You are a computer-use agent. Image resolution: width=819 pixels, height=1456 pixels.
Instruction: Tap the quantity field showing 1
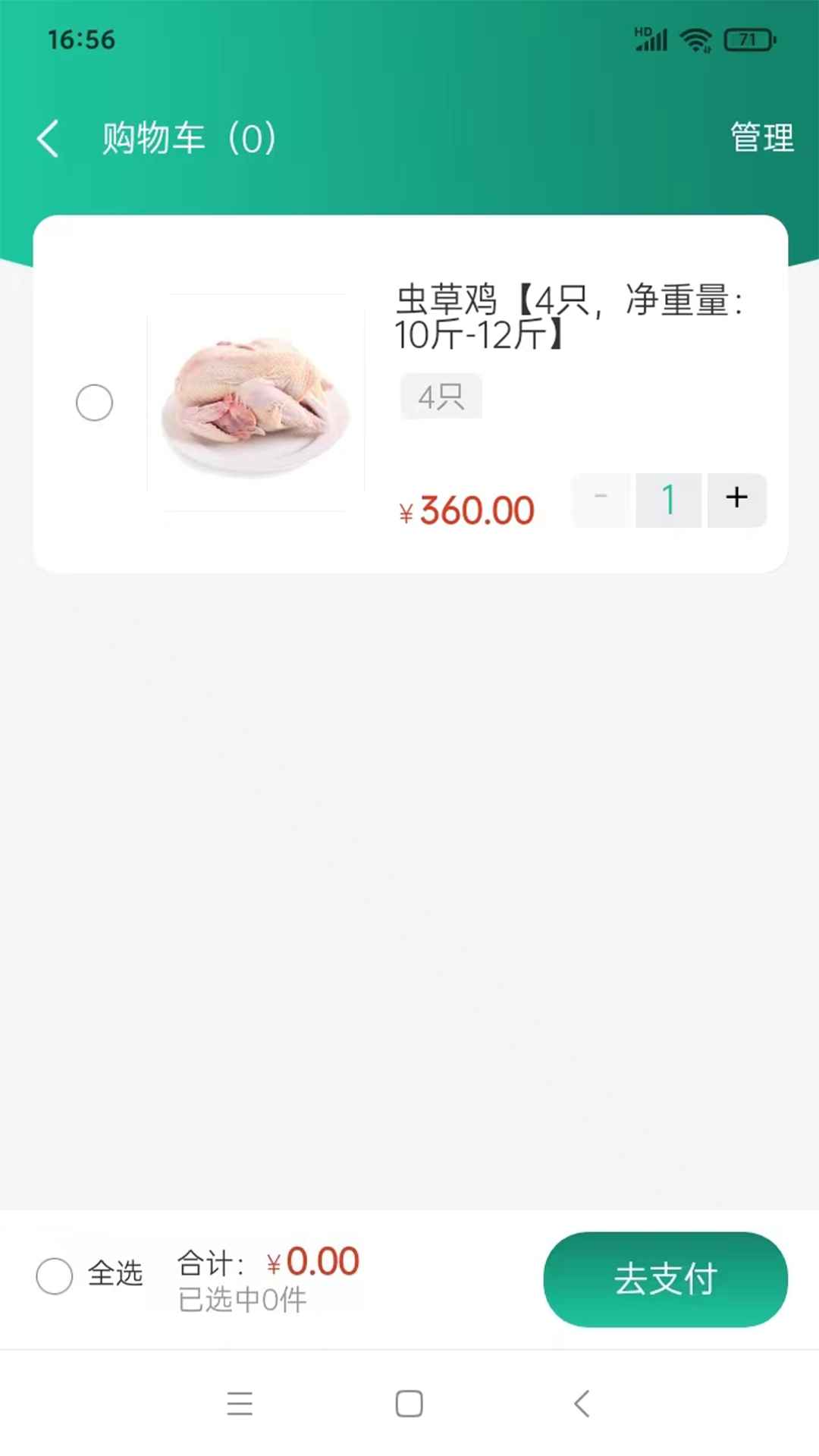point(668,500)
